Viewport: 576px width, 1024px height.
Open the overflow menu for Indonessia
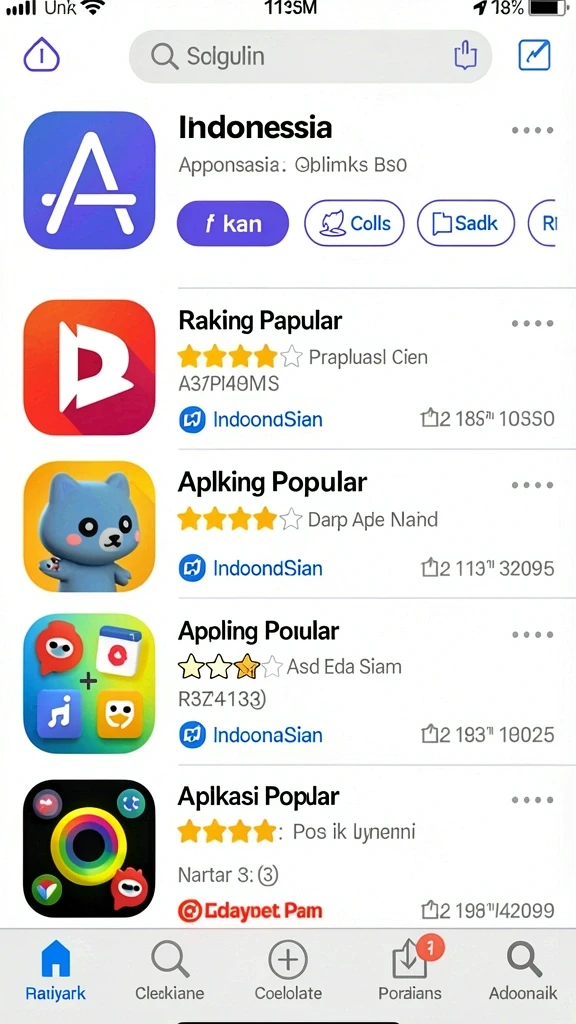(532, 130)
